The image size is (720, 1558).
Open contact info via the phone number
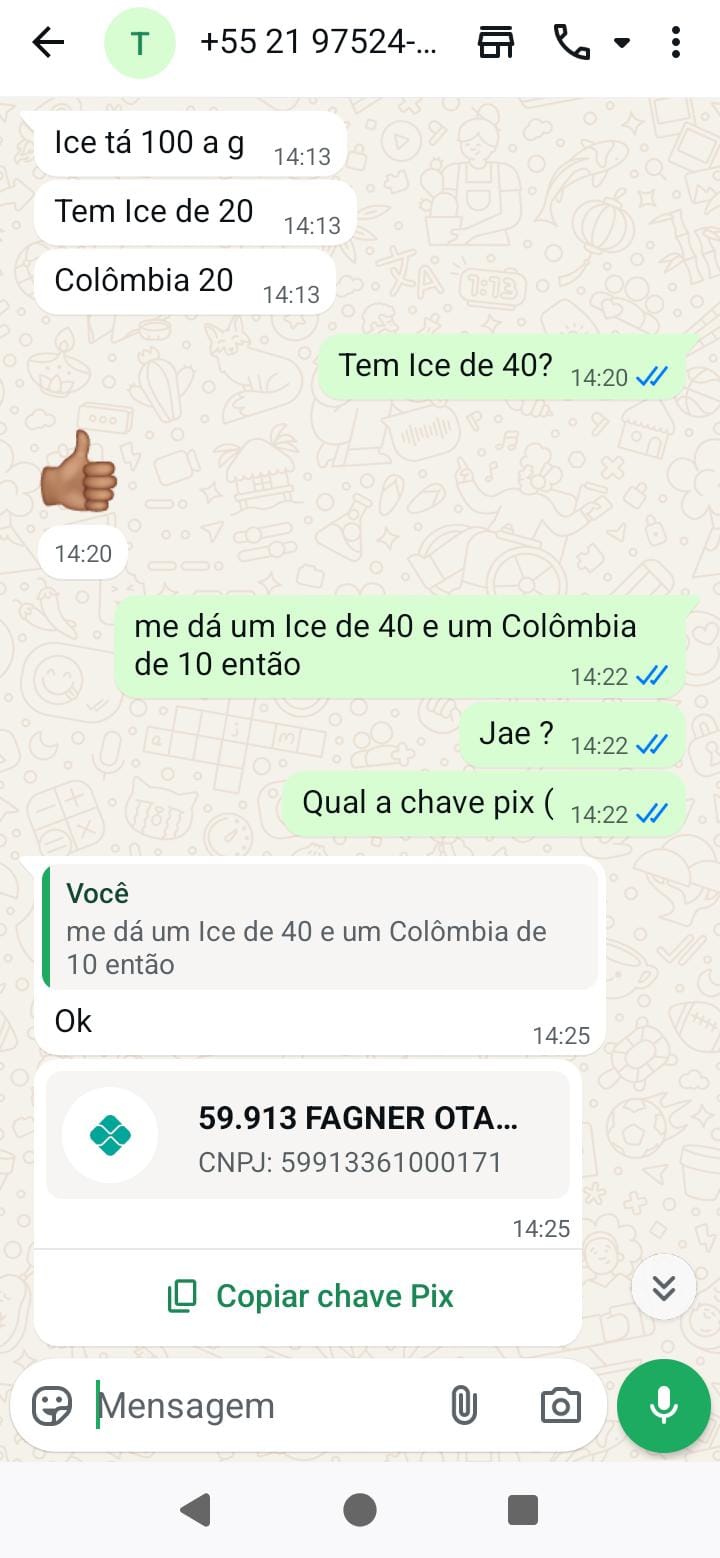pos(318,43)
